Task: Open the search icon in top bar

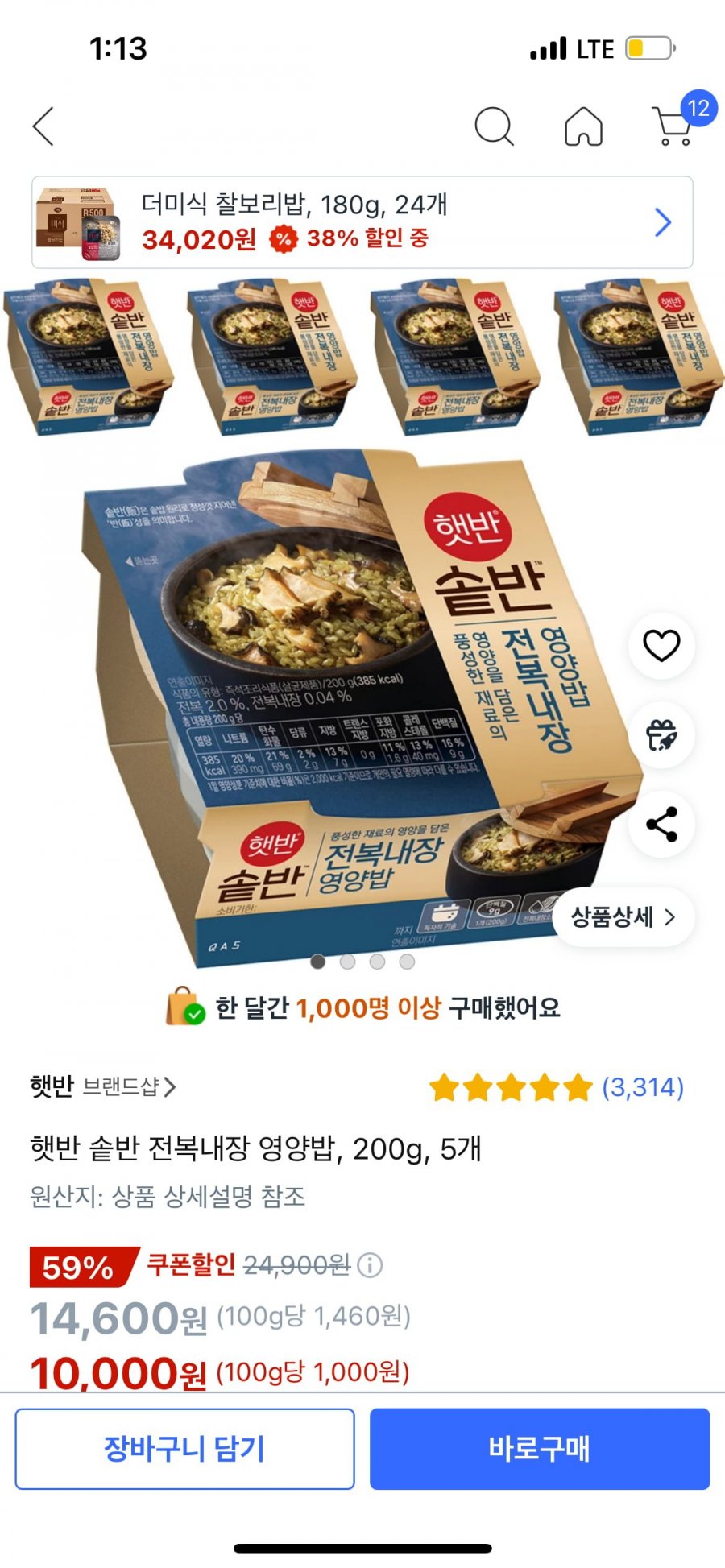Action: click(x=494, y=126)
